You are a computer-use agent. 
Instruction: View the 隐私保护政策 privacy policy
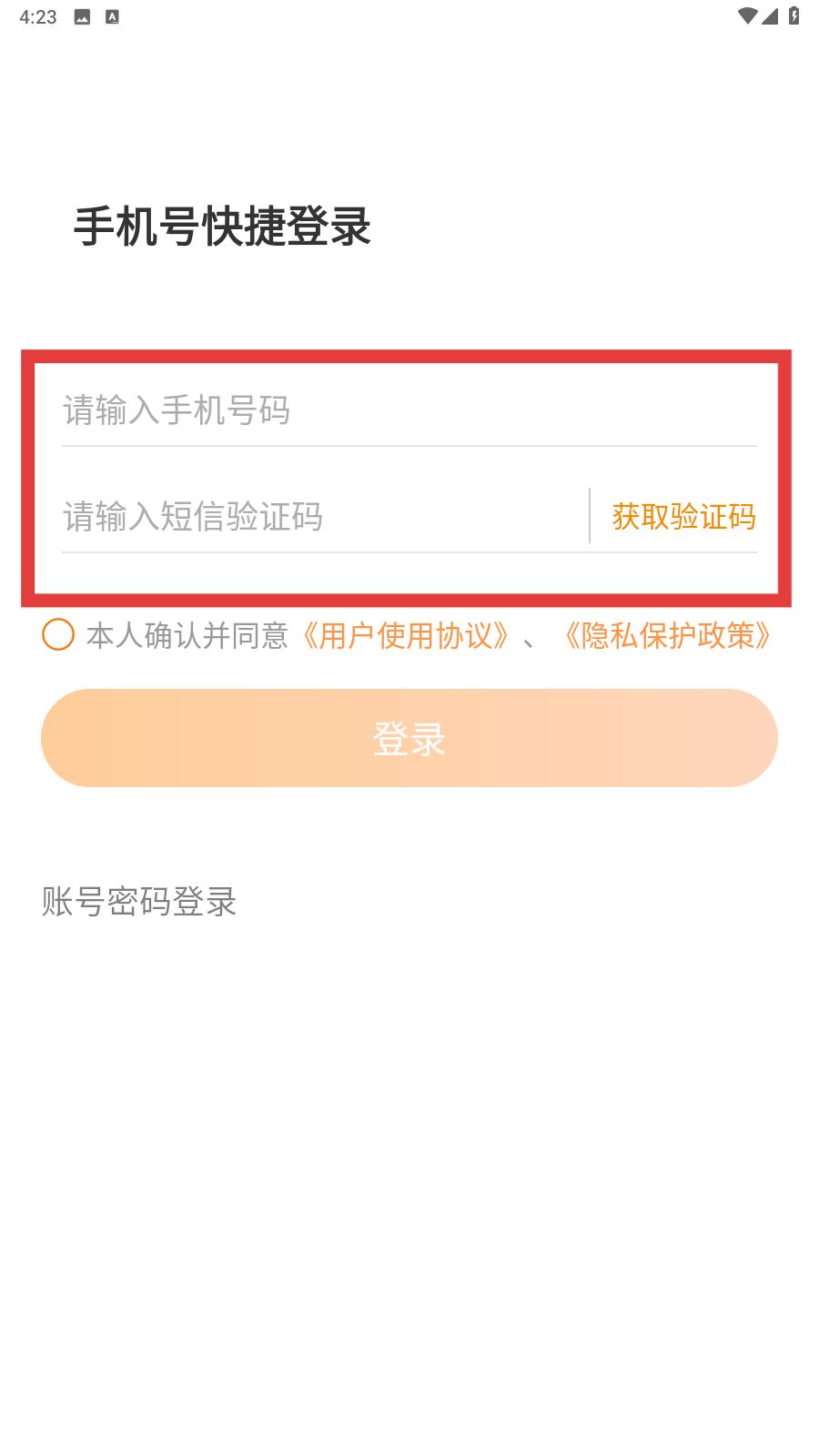[x=667, y=637]
